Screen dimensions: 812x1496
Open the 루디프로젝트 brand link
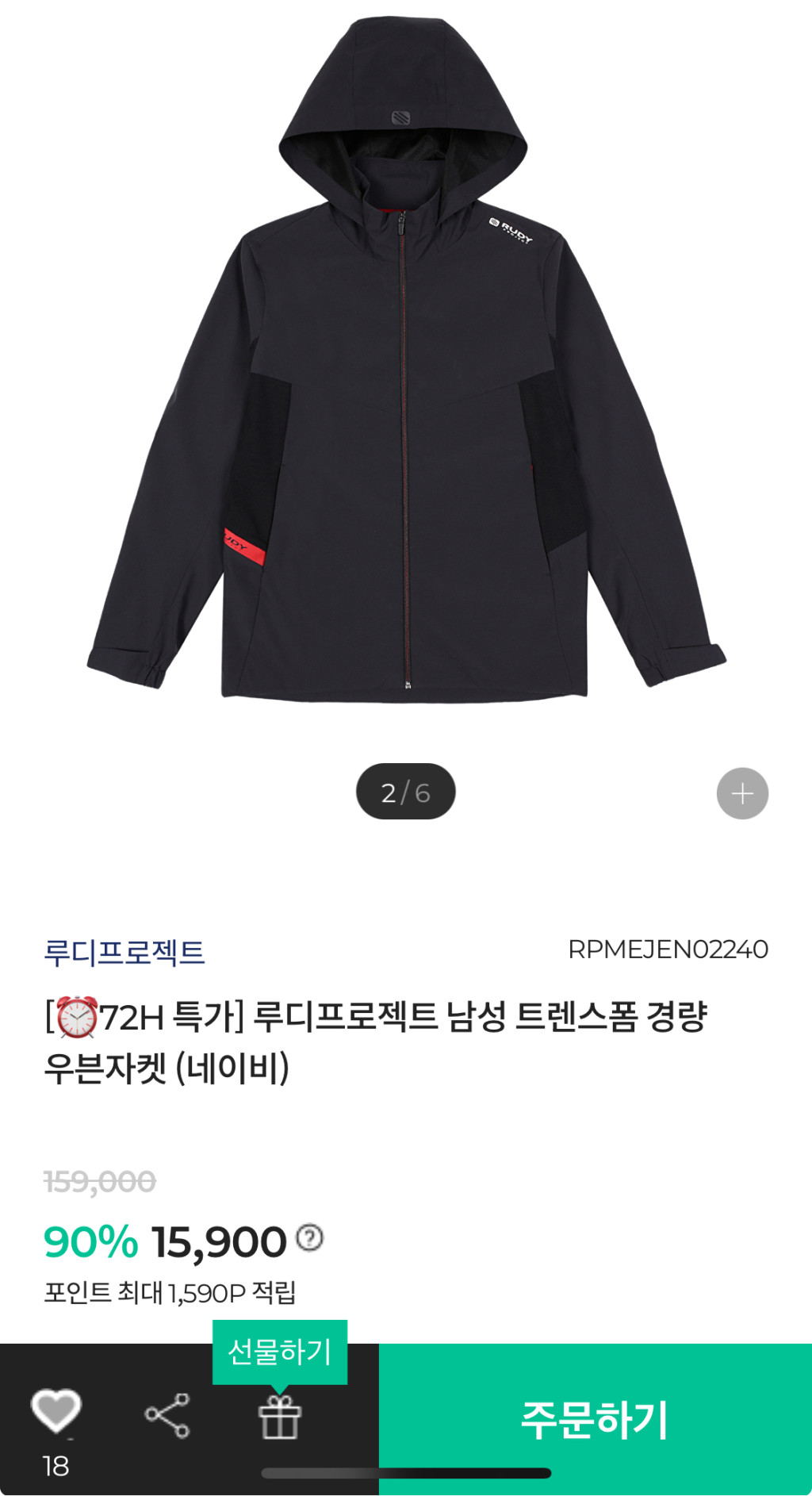(124, 952)
